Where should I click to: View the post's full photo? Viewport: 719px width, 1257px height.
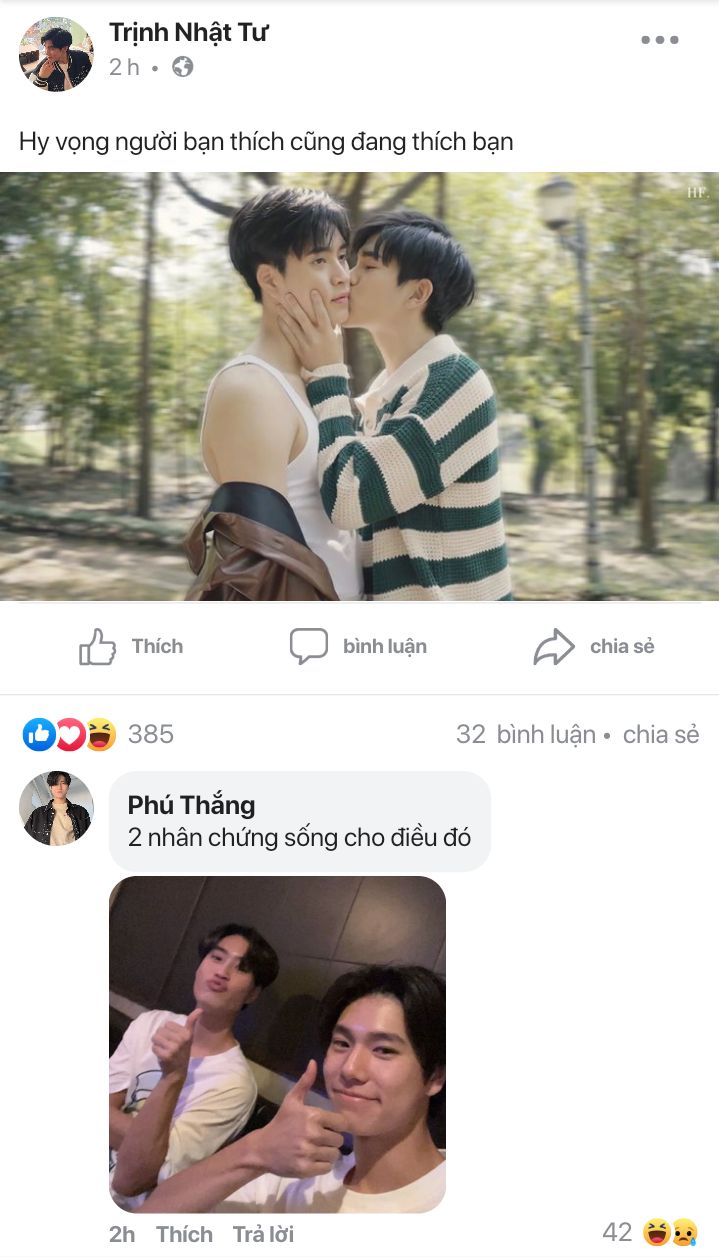click(359, 386)
